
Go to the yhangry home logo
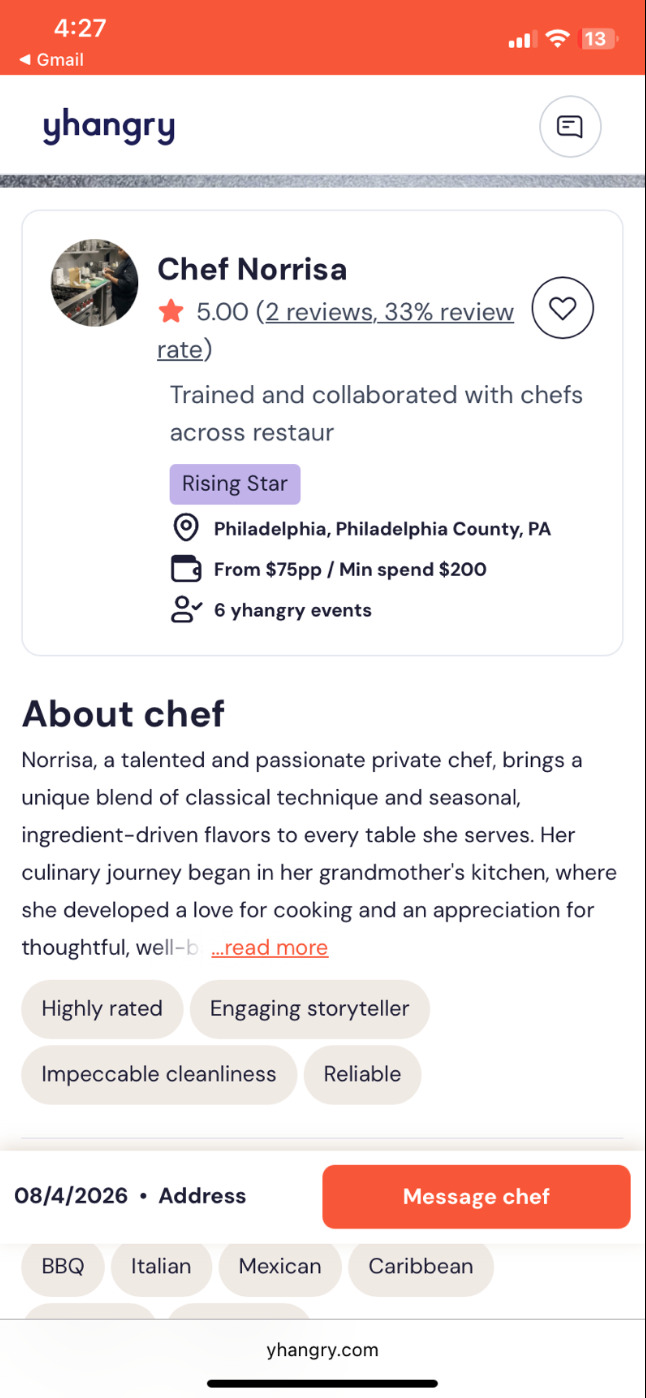click(x=109, y=127)
